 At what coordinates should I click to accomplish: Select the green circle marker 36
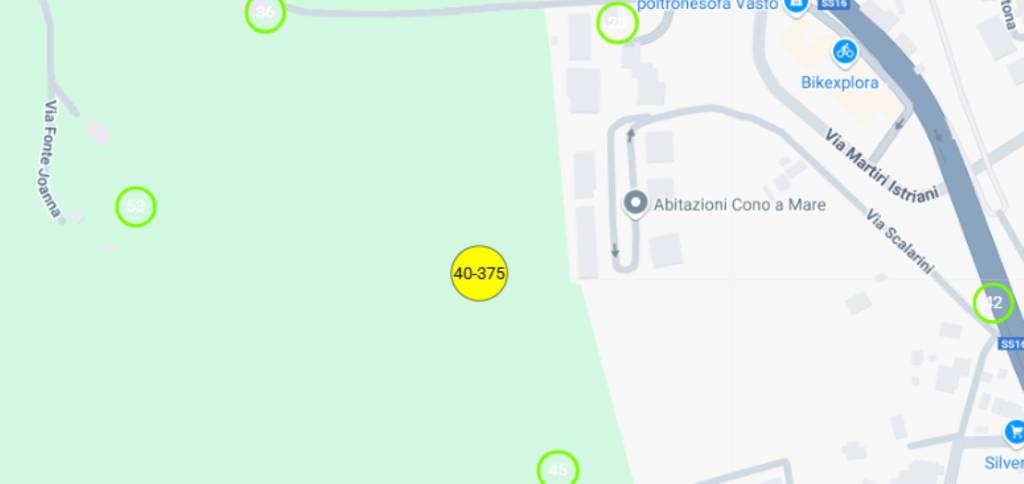pos(265,13)
